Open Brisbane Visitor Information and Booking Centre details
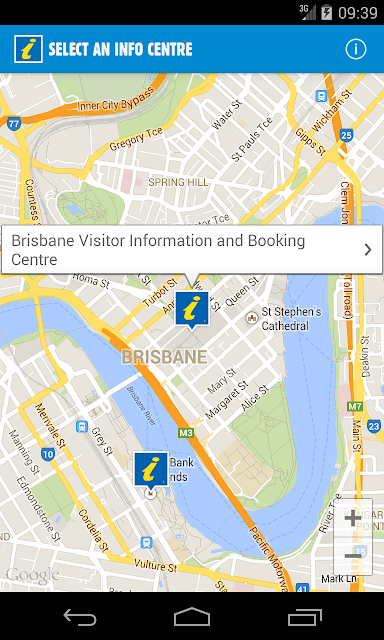This screenshot has height=640, width=384. click(x=192, y=249)
